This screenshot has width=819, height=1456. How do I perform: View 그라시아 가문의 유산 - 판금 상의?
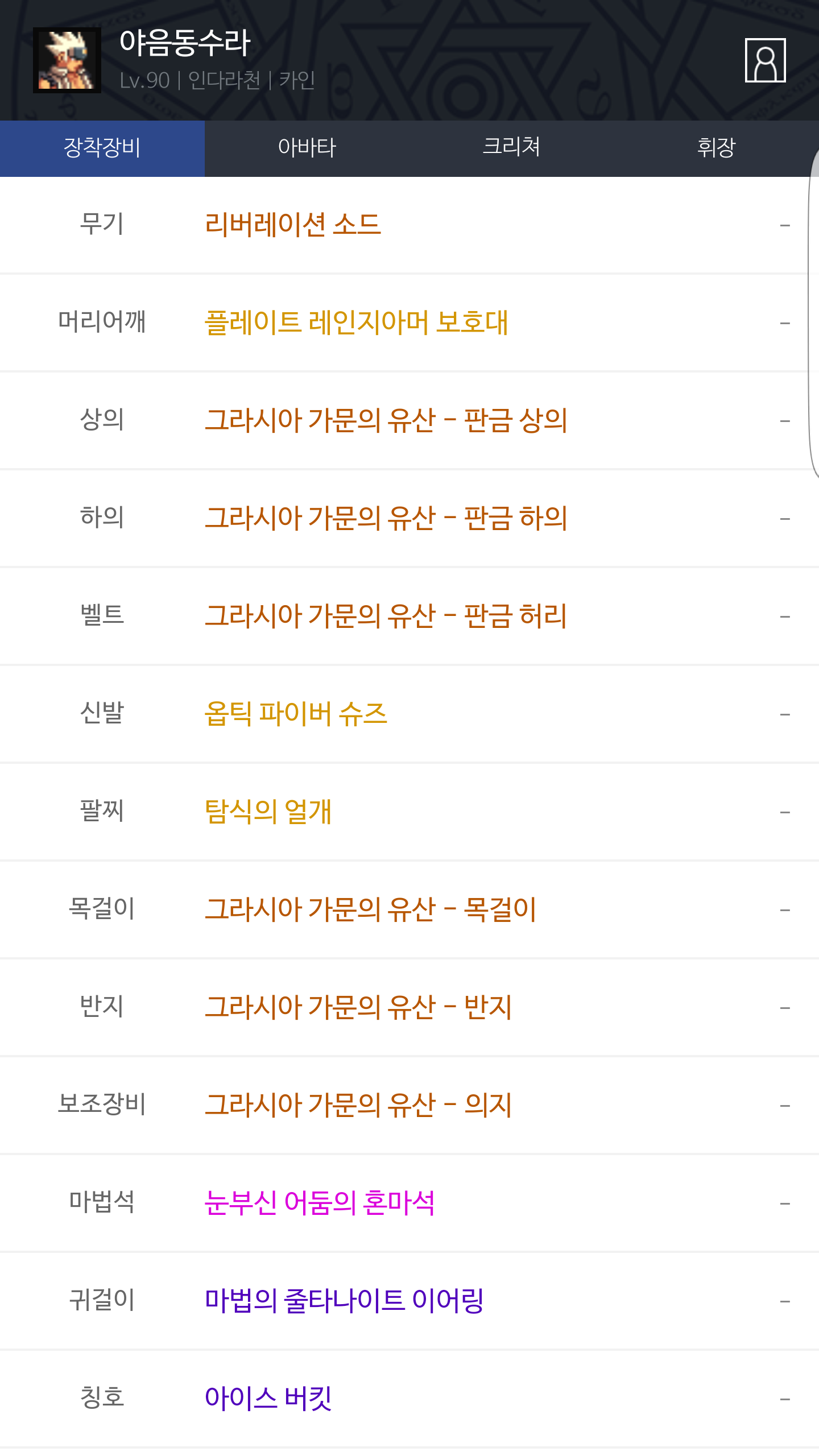[386, 420]
